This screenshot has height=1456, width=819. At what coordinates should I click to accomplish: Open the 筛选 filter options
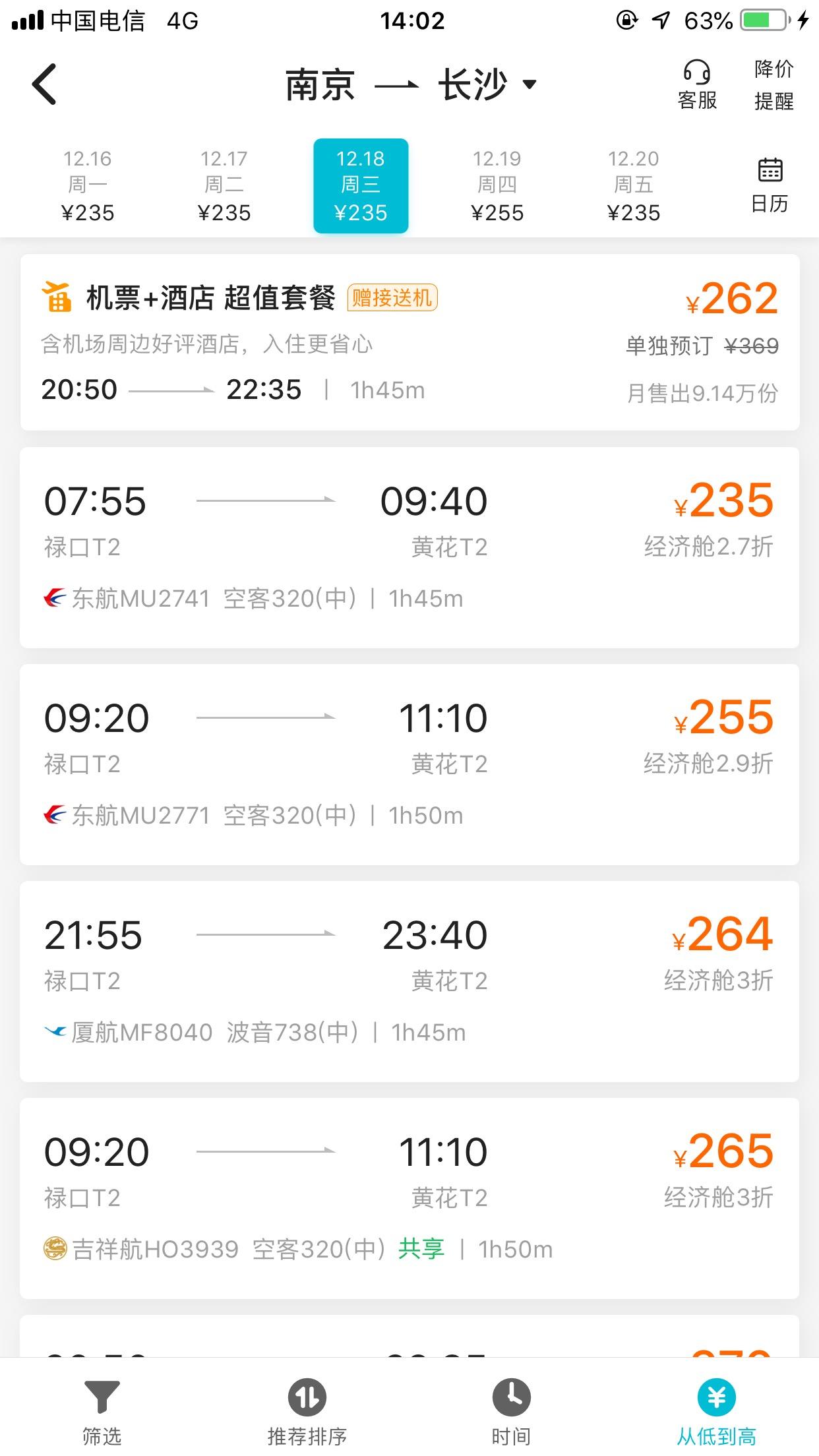pos(102,1409)
